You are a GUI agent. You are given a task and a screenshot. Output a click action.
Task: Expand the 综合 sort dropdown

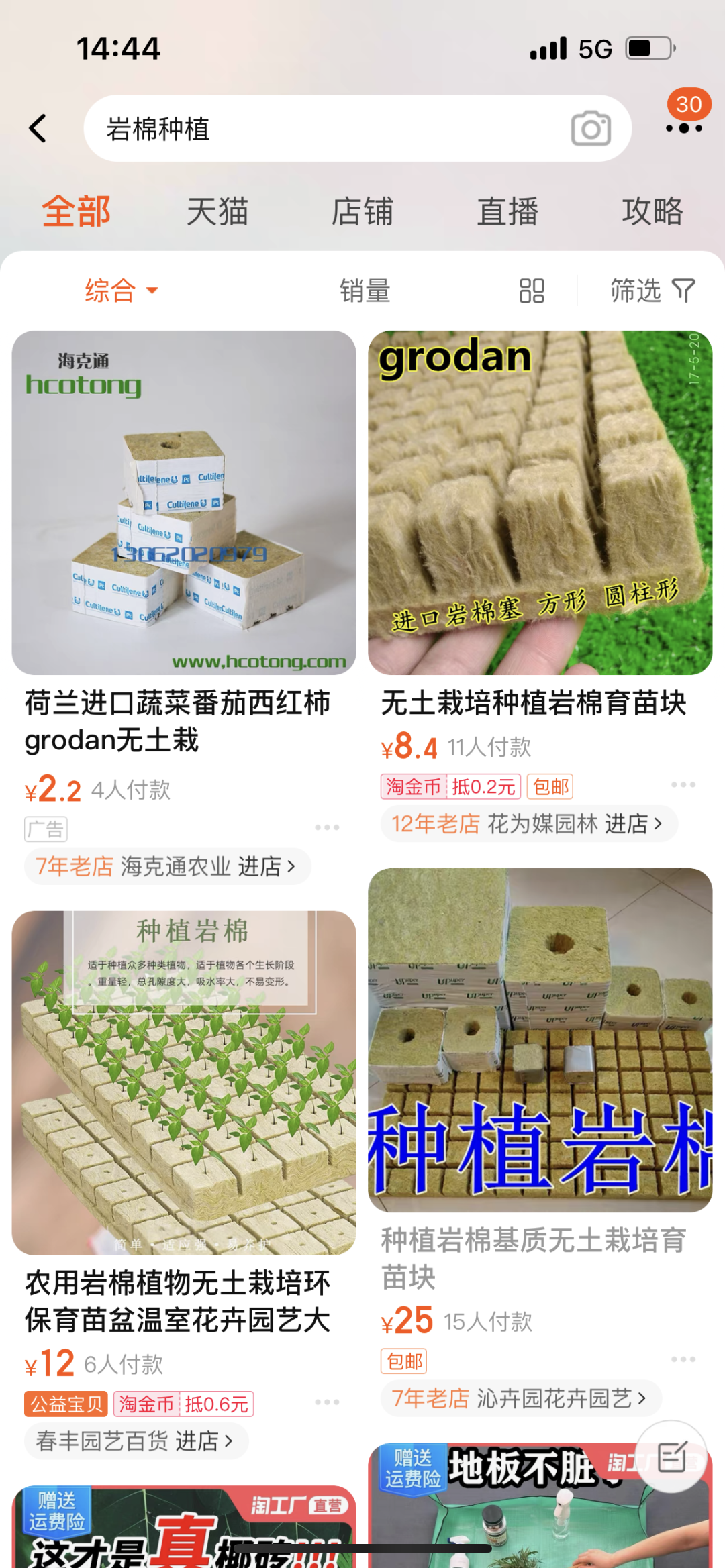pos(121,291)
